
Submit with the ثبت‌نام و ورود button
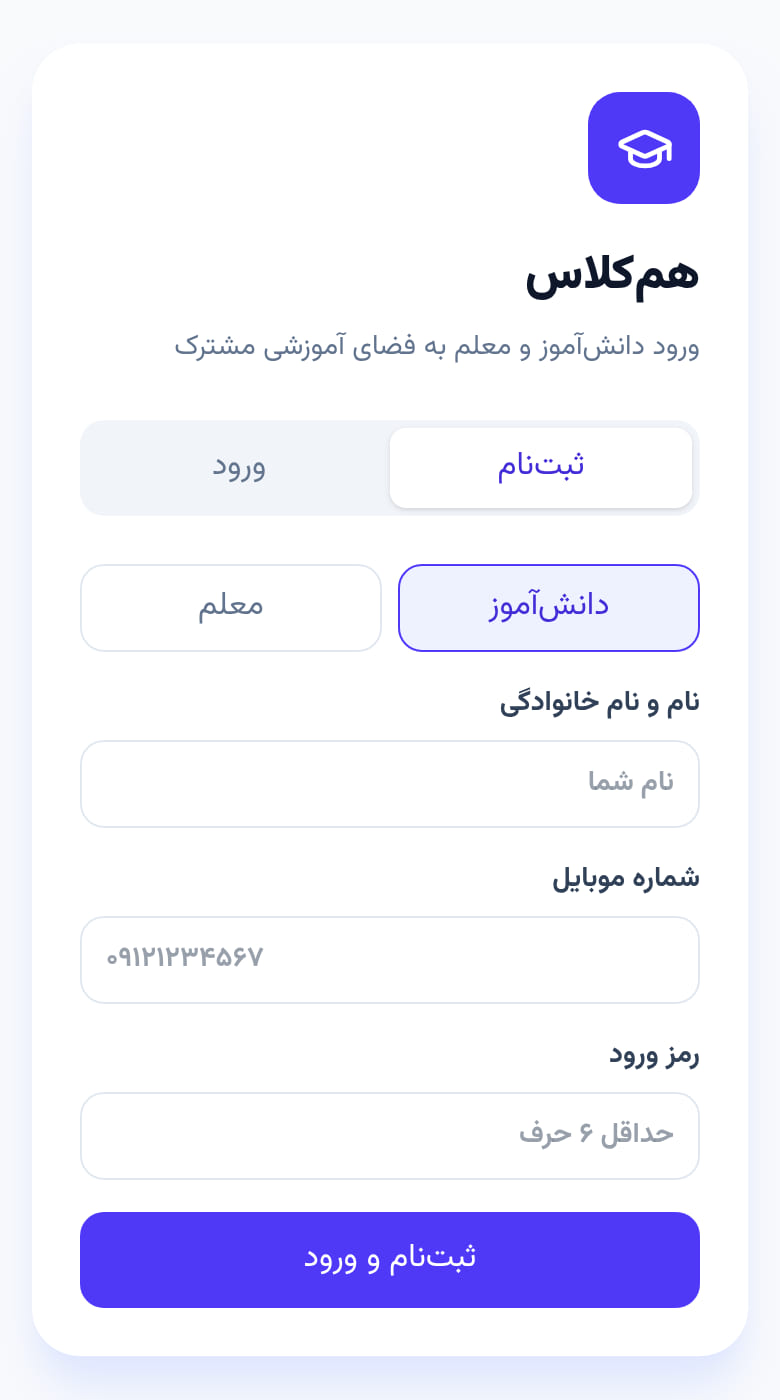pyautogui.click(x=390, y=1260)
